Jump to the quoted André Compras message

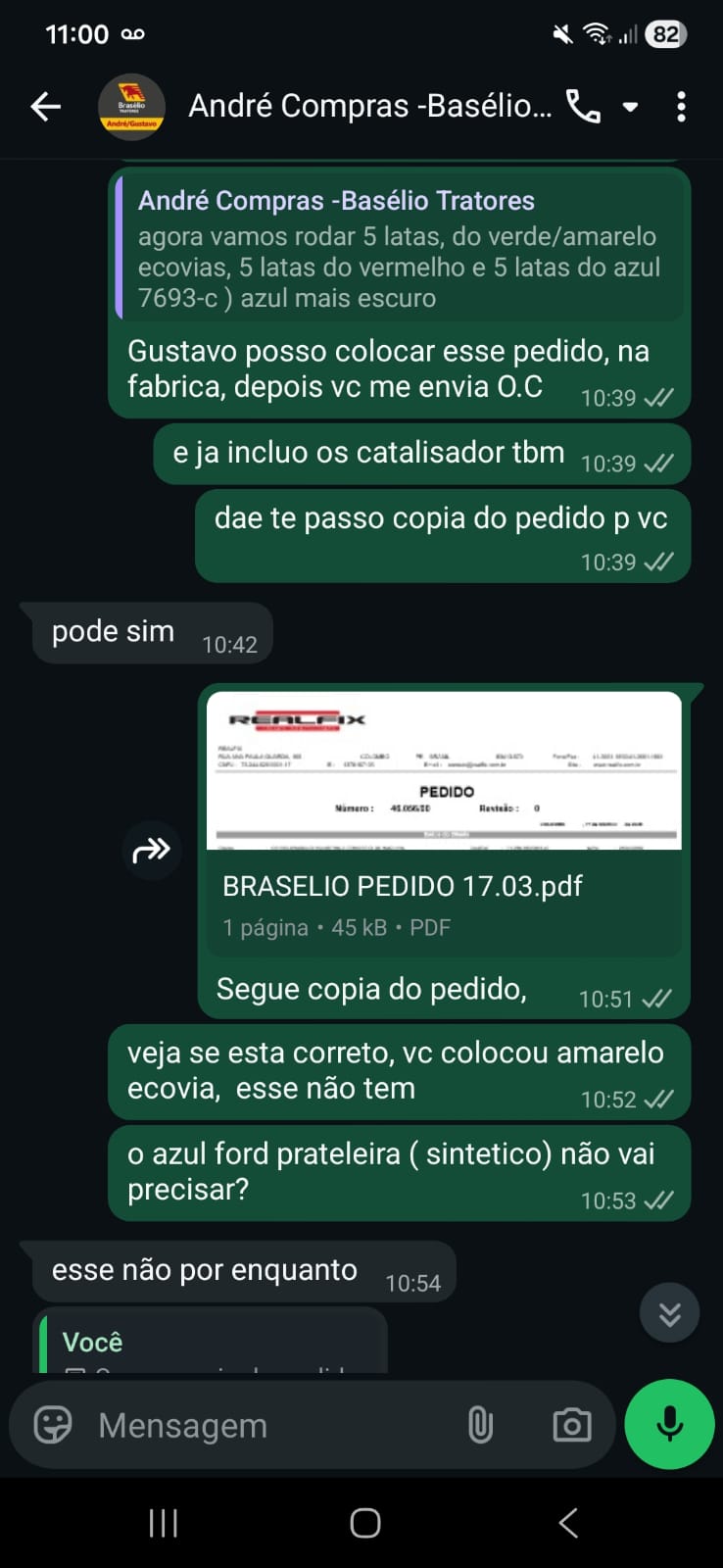point(400,249)
